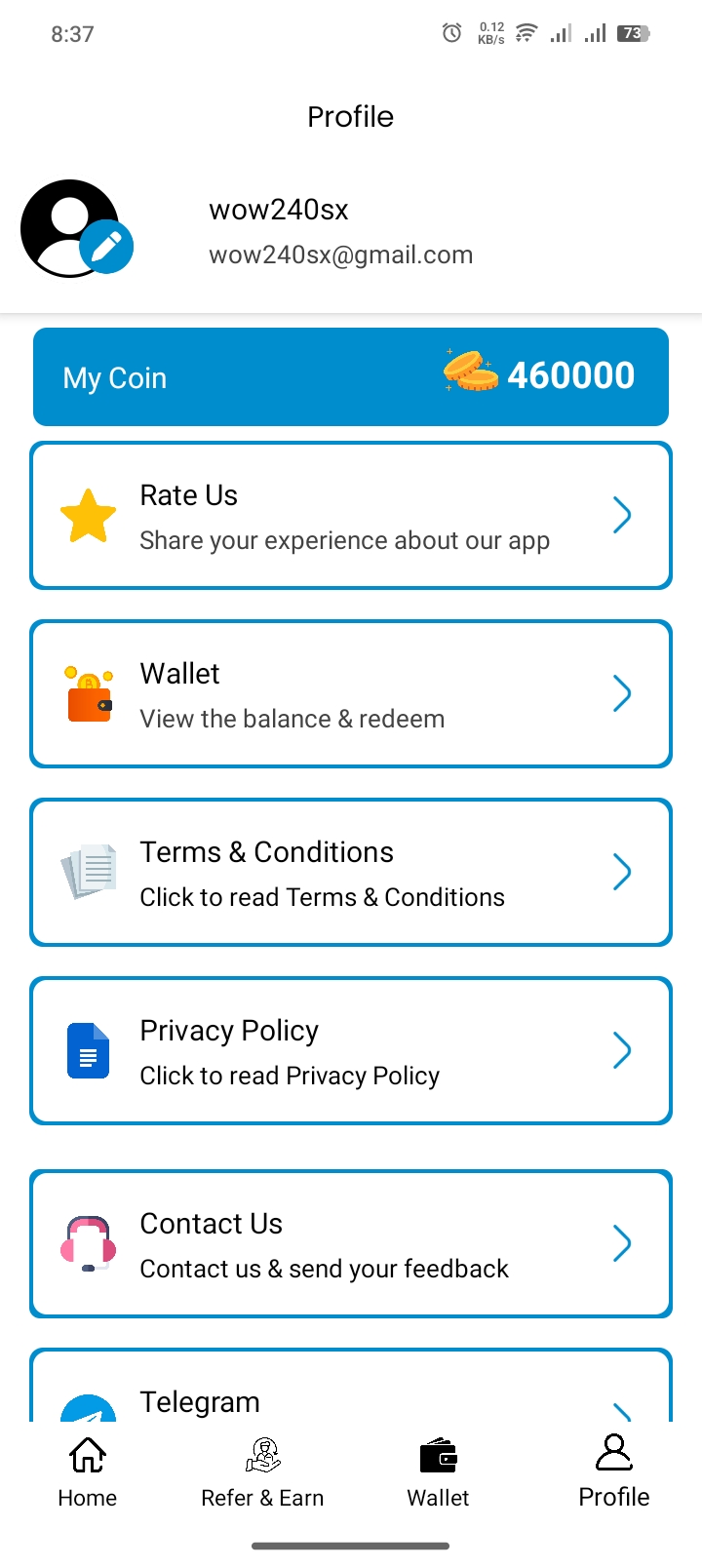Open the Privacy Policy row

click(x=351, y=1051)
